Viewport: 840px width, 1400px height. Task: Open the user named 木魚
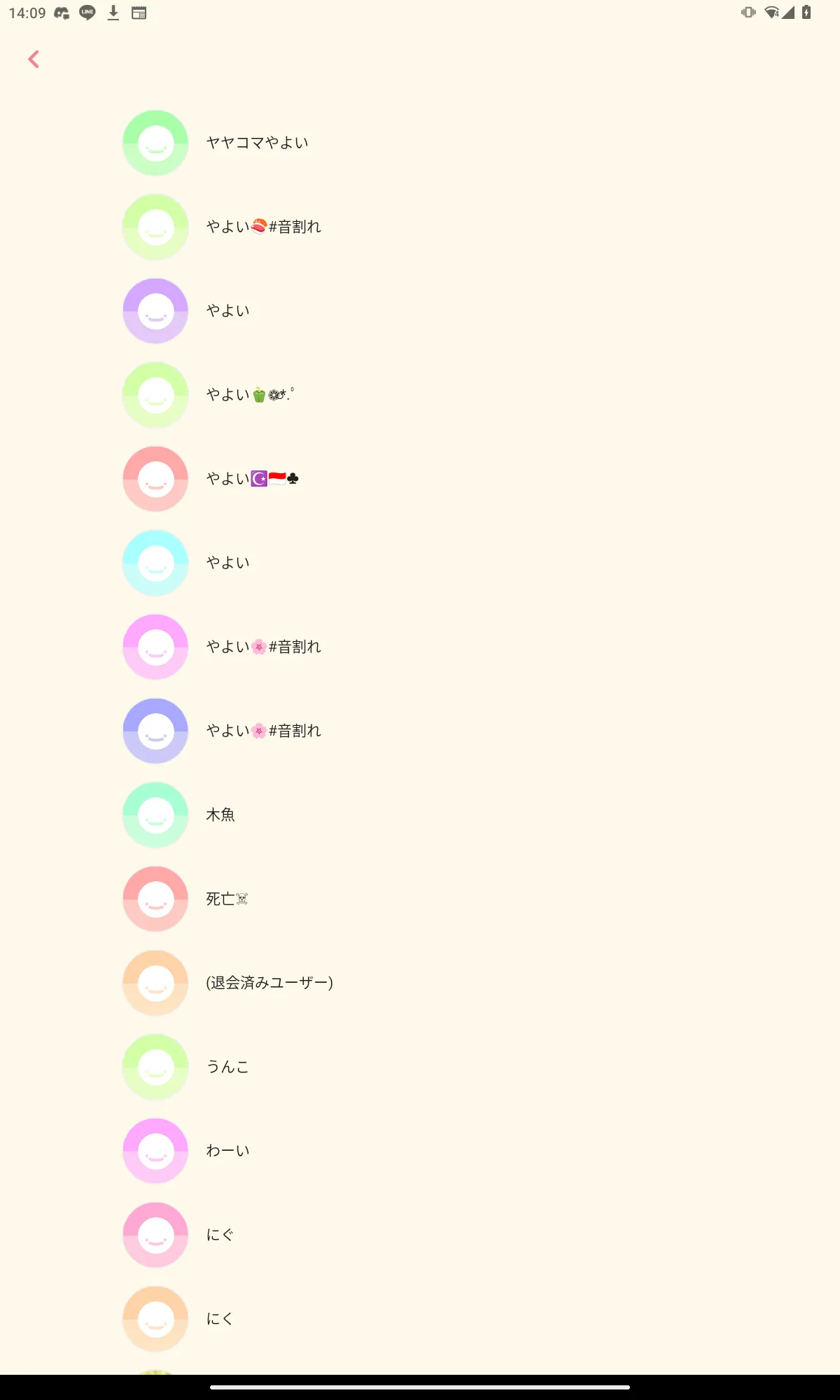pos(420,815)
